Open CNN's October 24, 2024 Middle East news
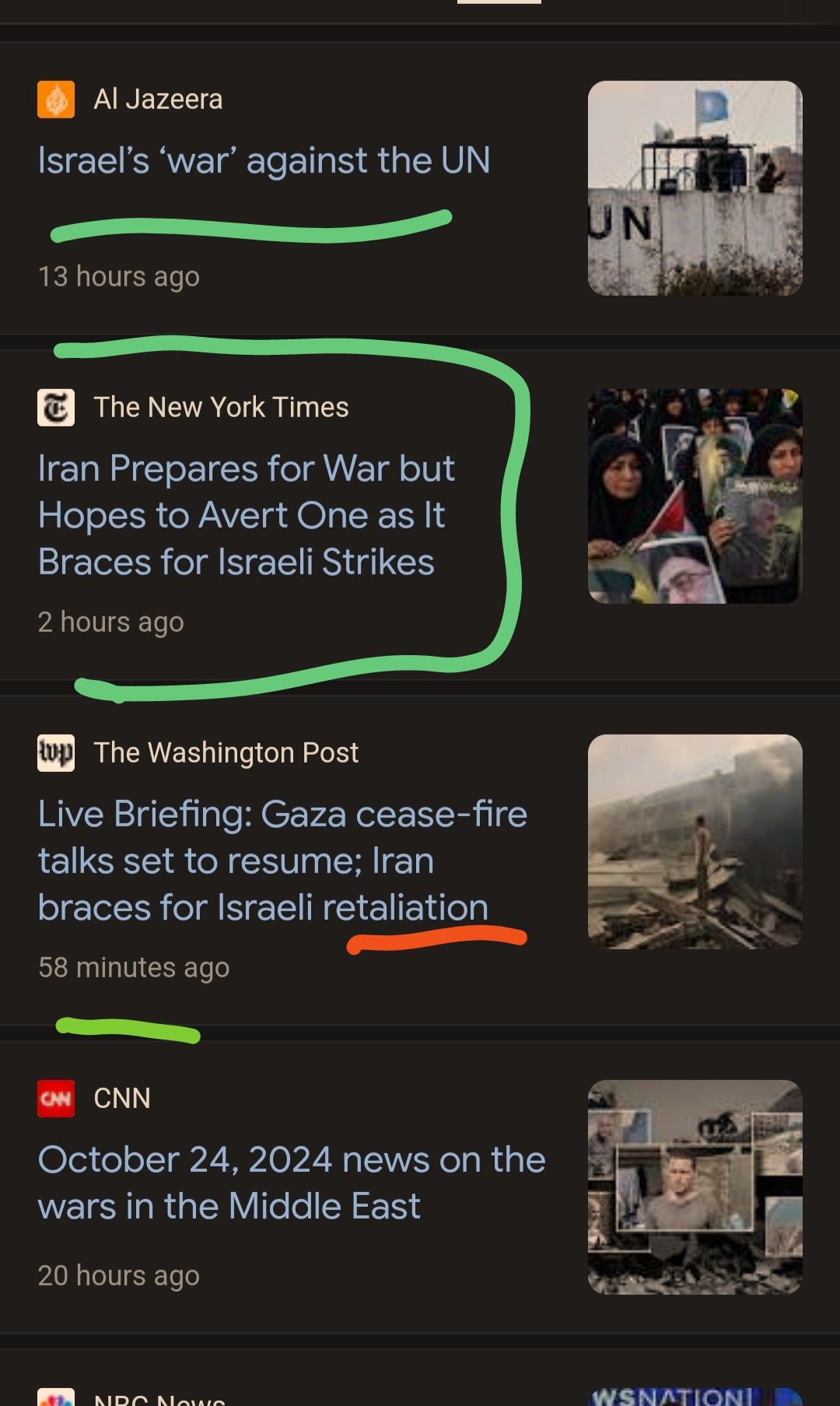840x1406 pixels. click(x=292, y=1183)
